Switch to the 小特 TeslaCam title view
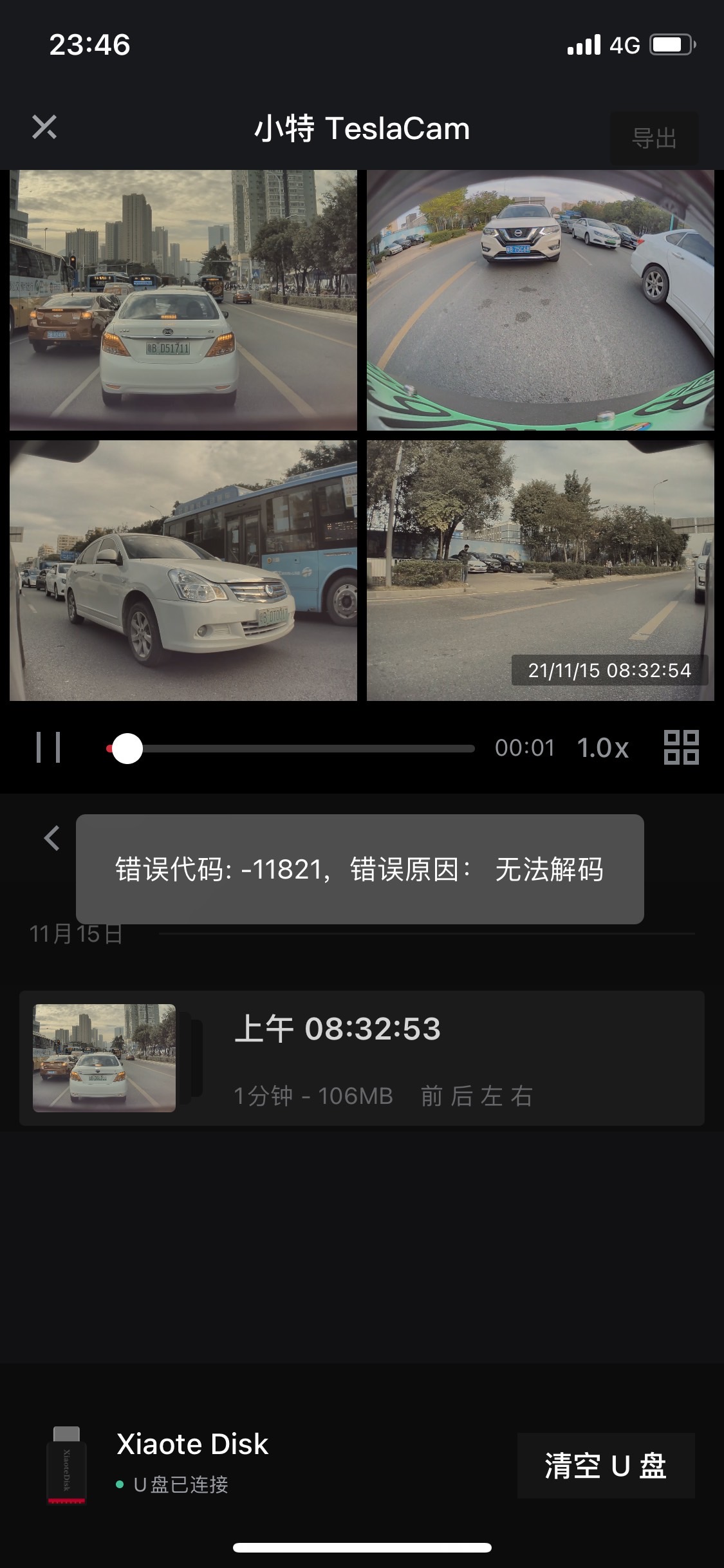The height and width of the screenshot is (1568, 724). click(362, 128)
